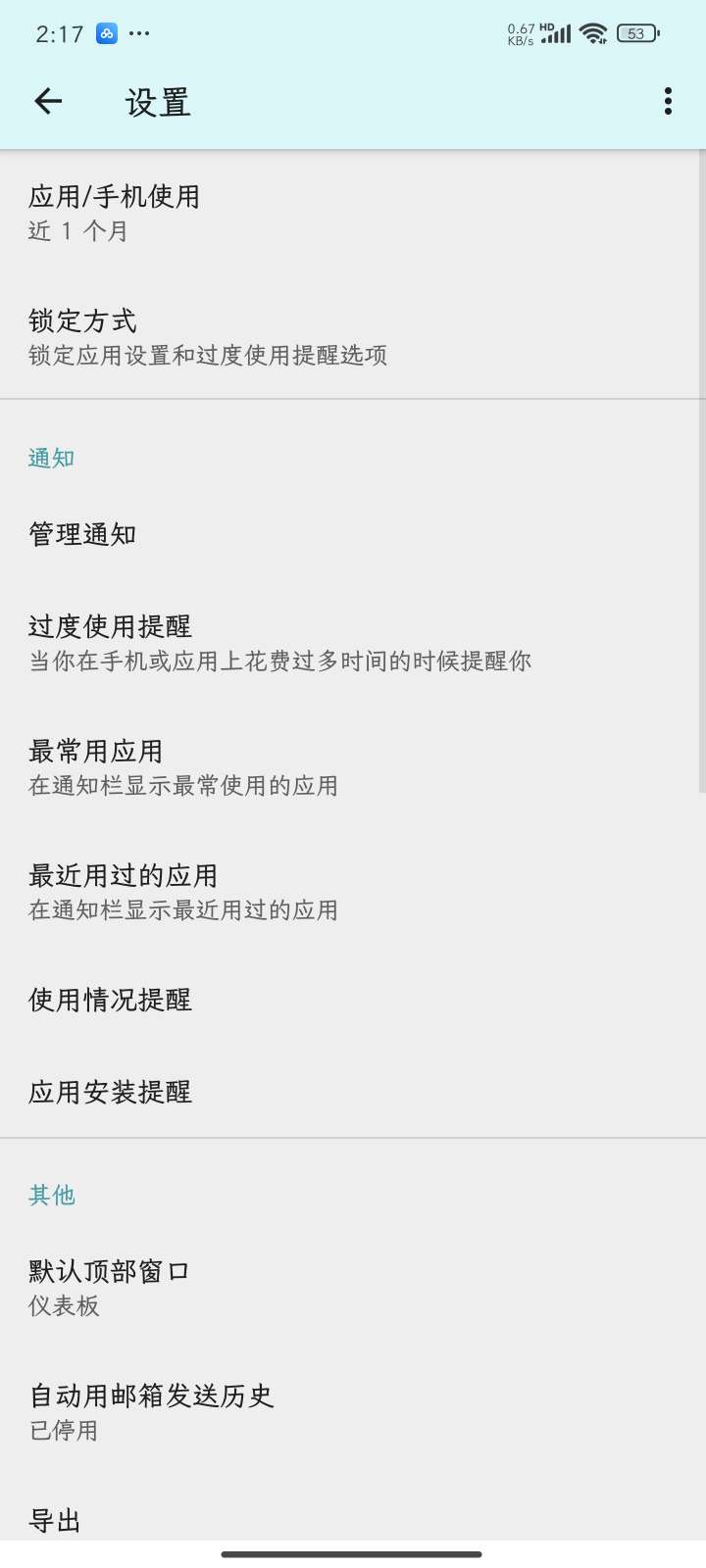The image size is (706, 1568).
Task: Open 过度使用提醒 setting
Action: pos(353,643)
